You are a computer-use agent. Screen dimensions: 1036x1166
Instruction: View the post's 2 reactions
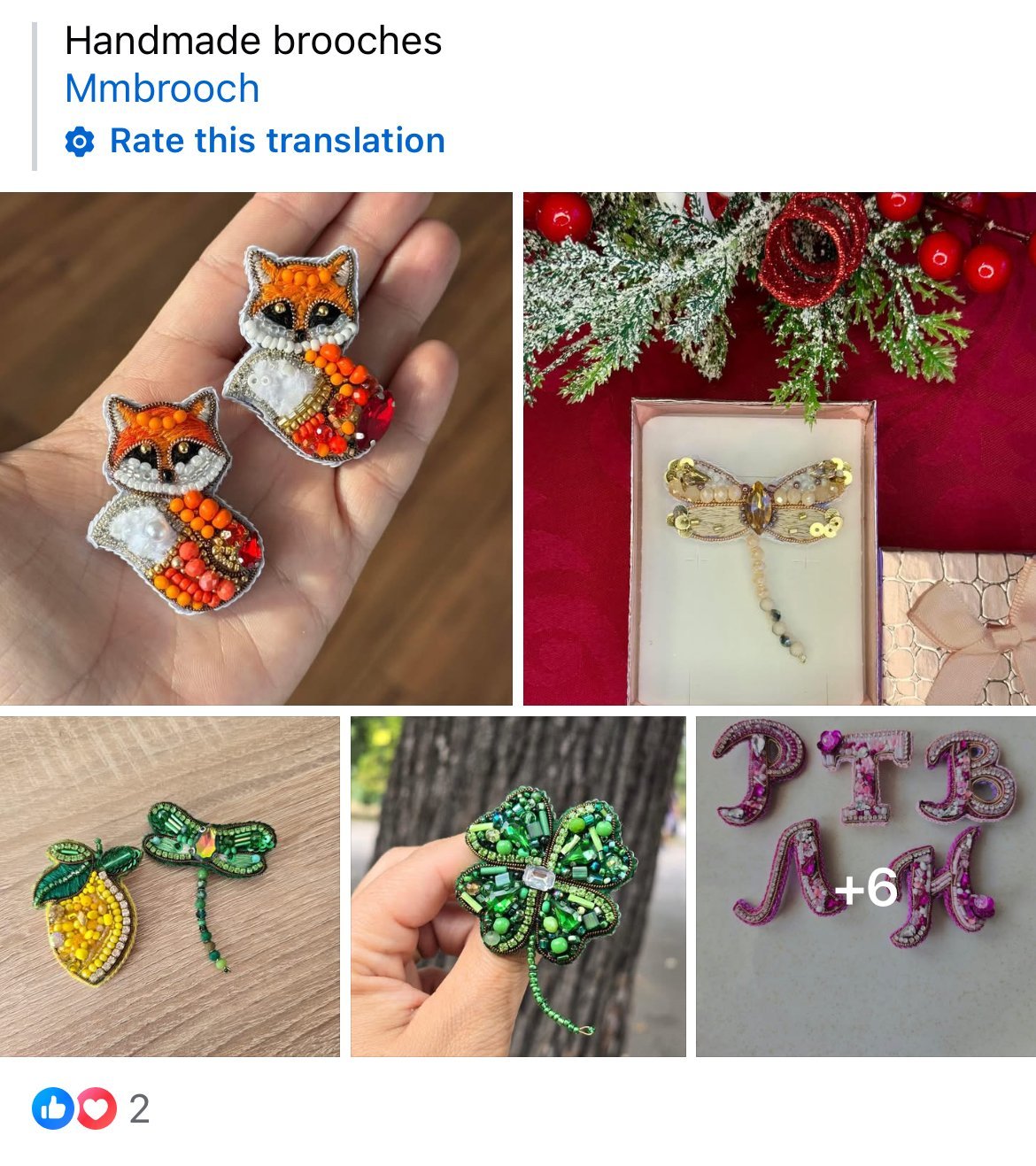click(x=90, y=1108)
